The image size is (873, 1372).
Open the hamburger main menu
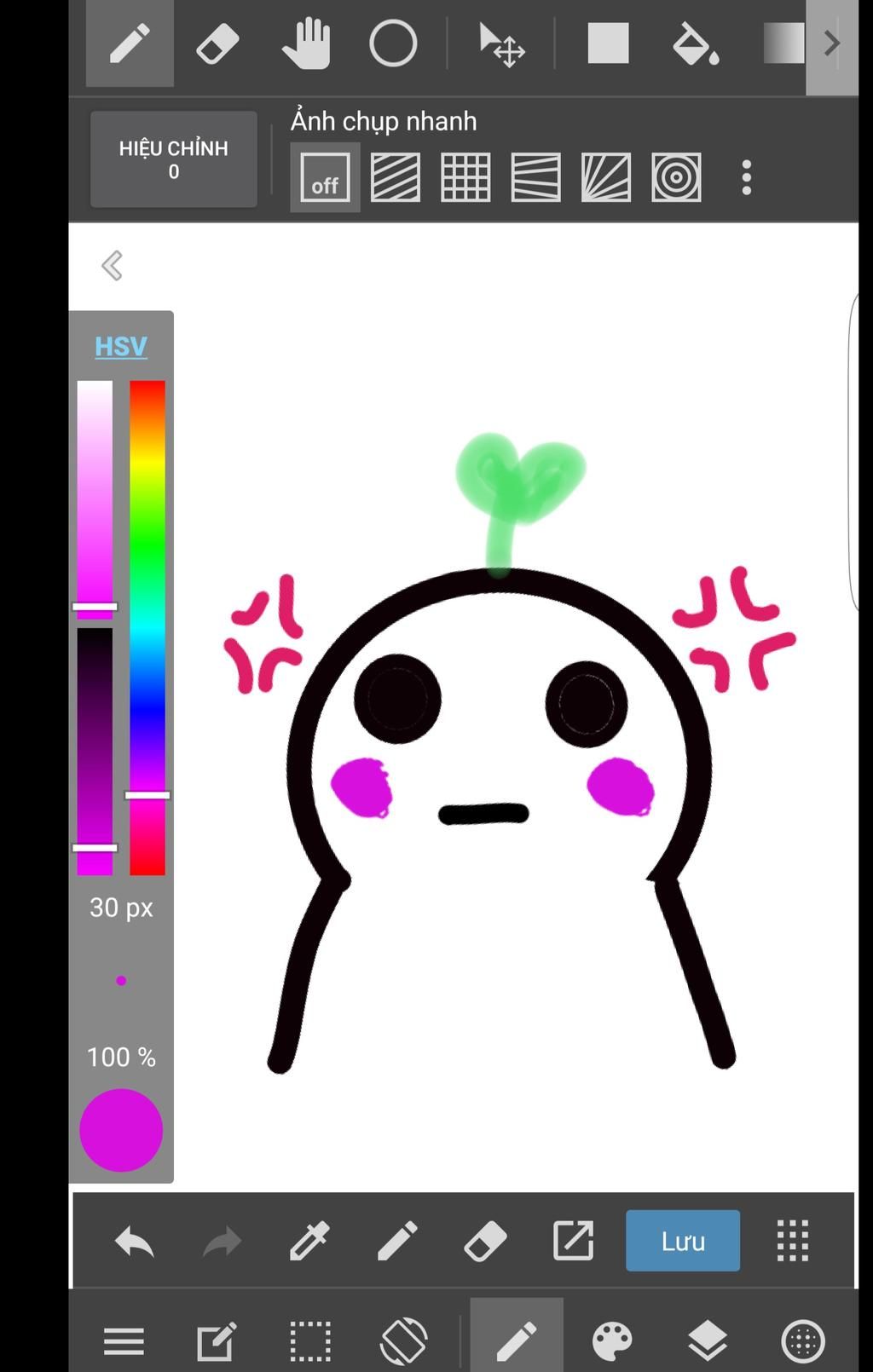pos(124,1340)
